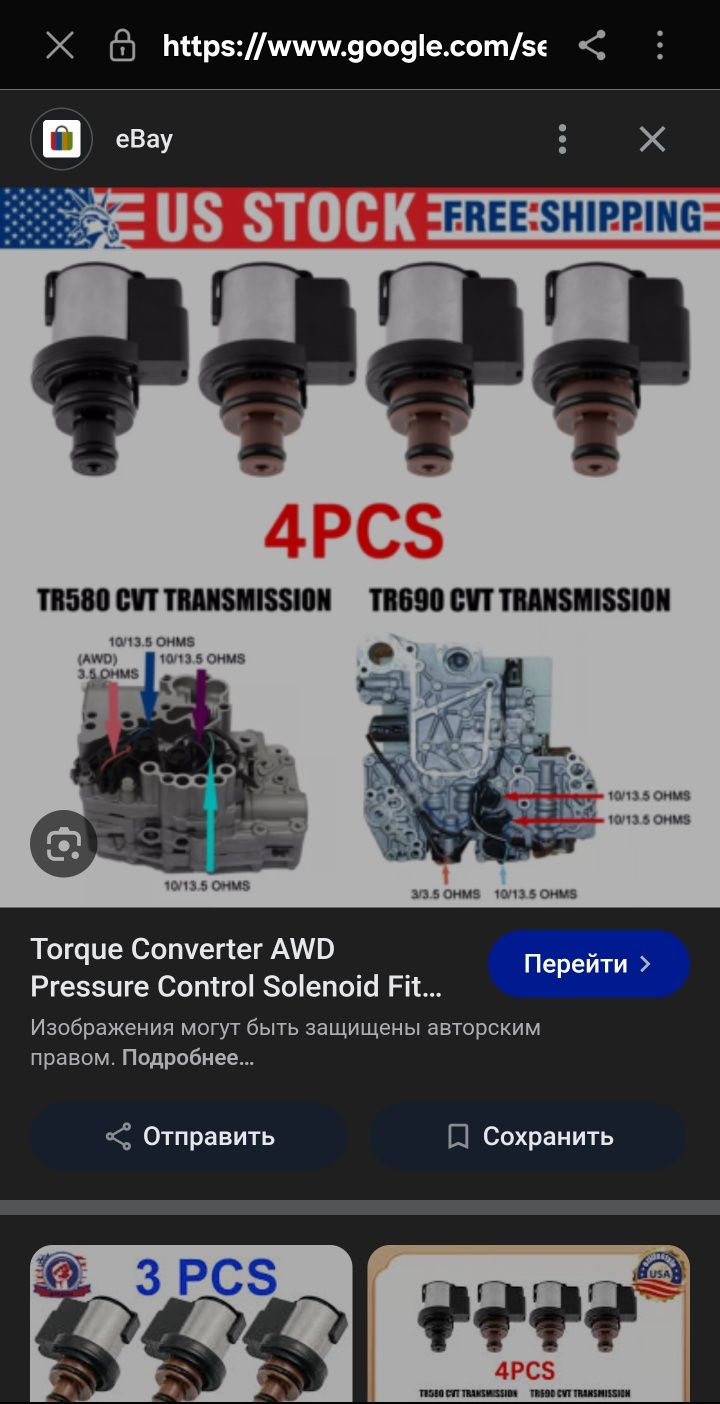Tap Отправить to share the image
Image resolution: width=720 pixels, height=1404 pixels.
point(189,1136)
